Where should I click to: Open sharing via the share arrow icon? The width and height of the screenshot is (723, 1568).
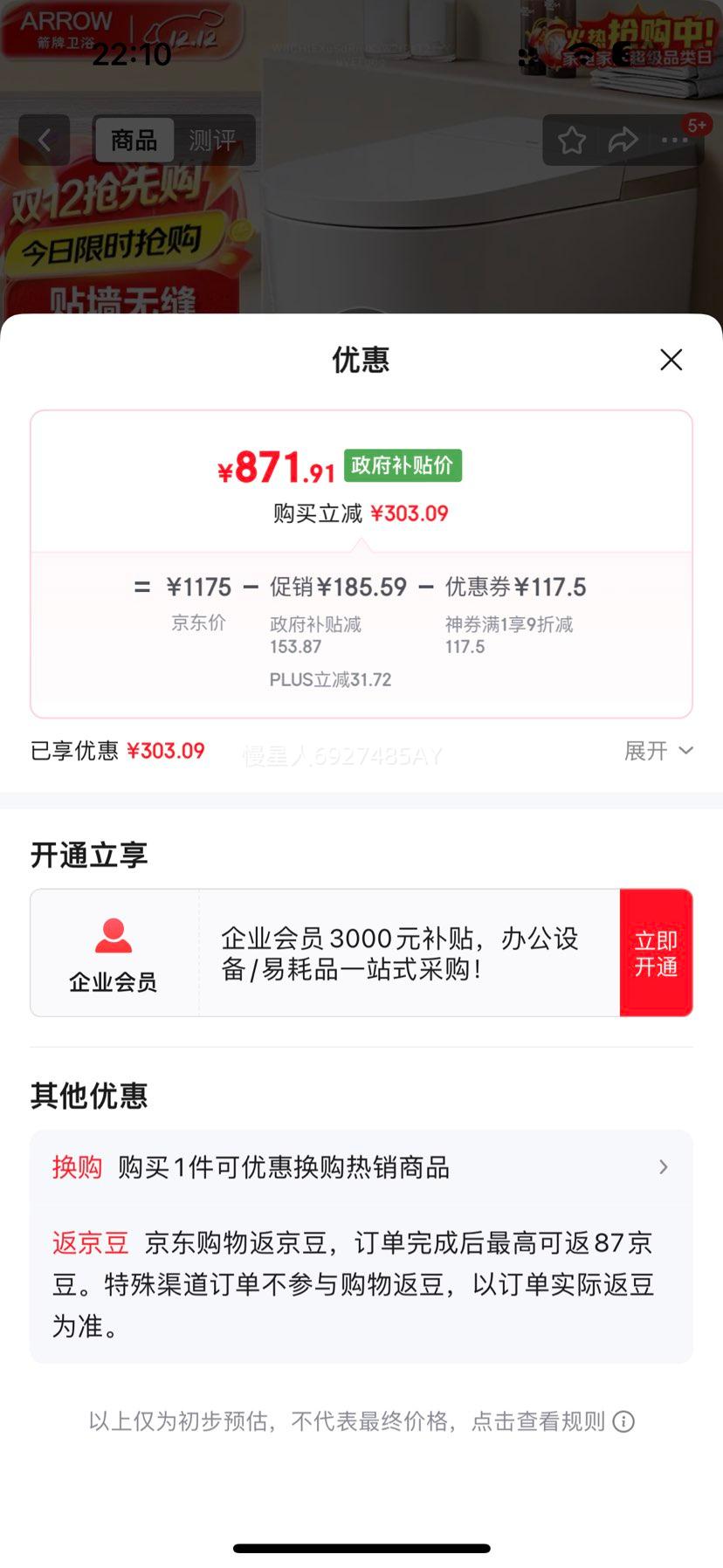(x=623, y=138)
